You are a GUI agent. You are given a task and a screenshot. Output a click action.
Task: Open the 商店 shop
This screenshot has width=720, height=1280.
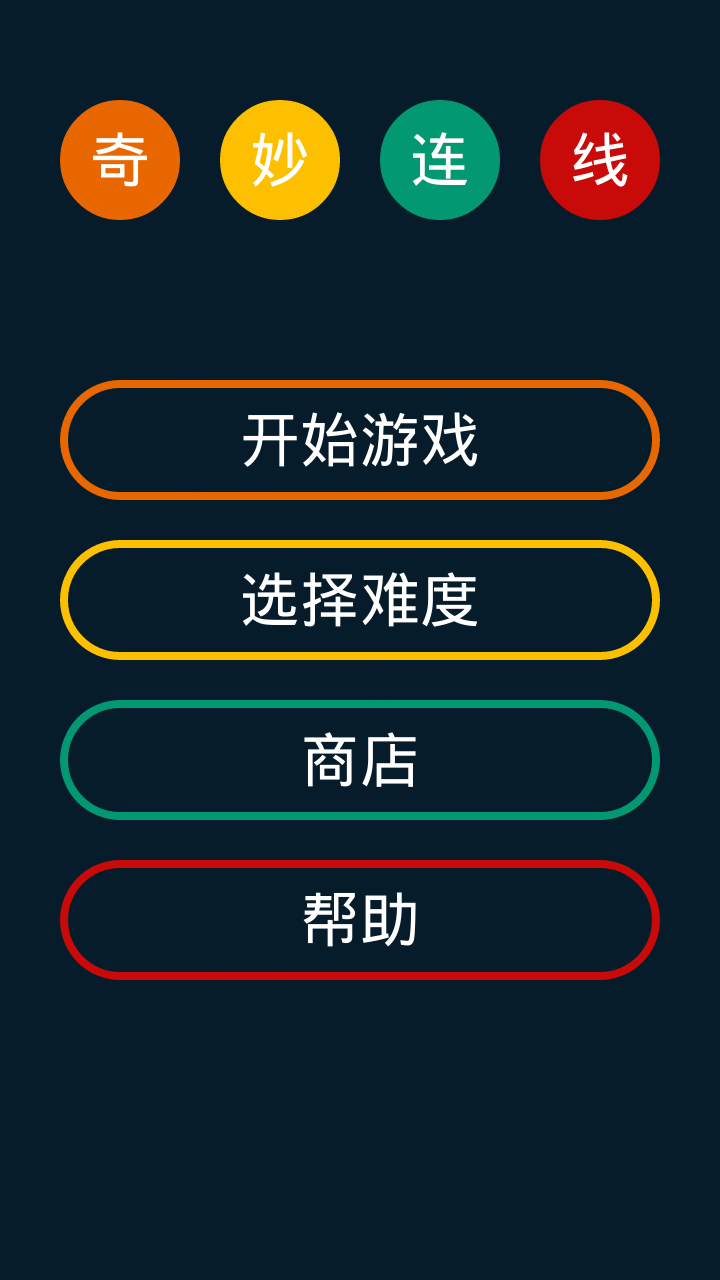tap(360, 760)
